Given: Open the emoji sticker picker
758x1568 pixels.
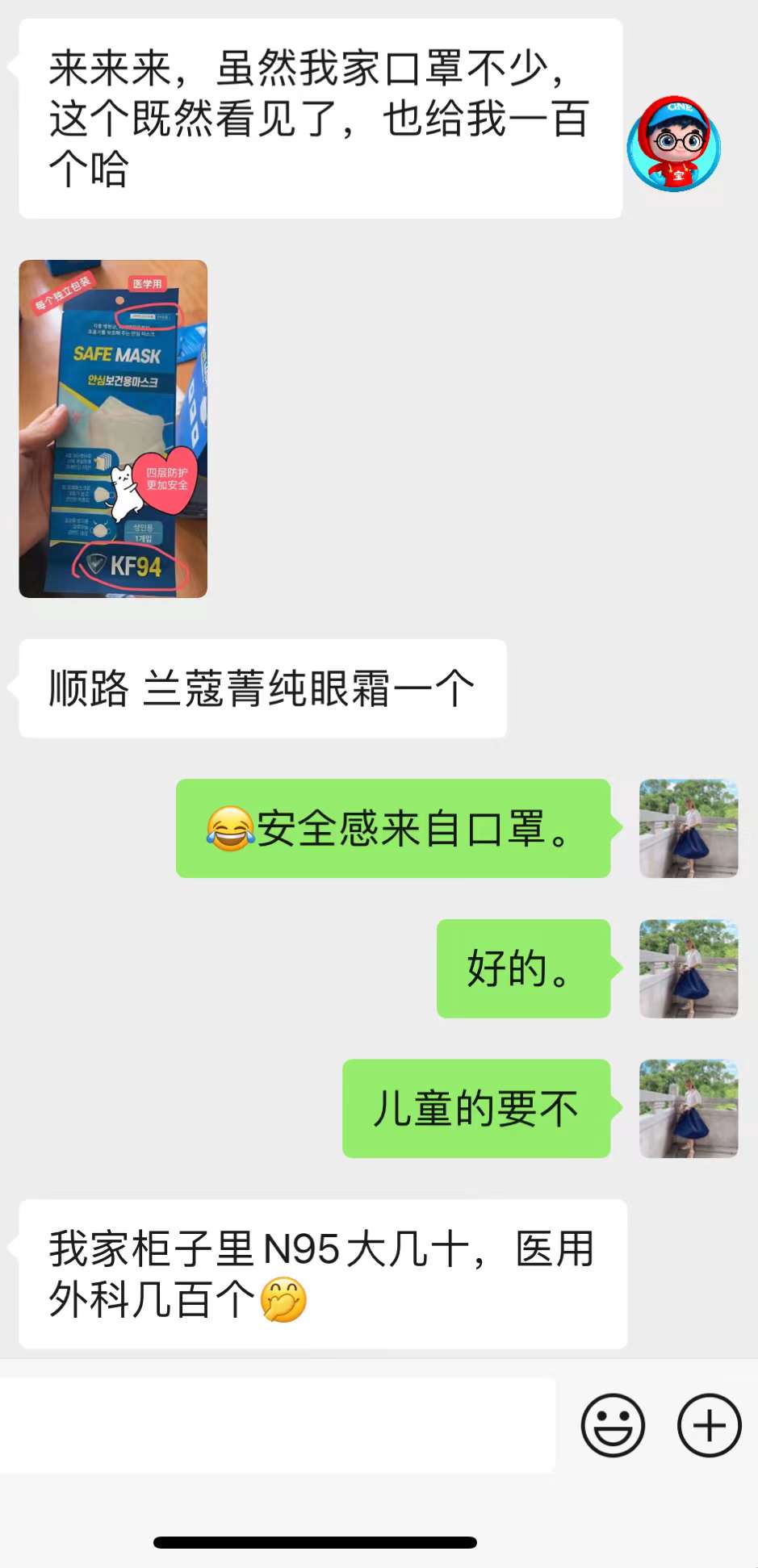Looking at the screenshot, I should [613, 1425].
